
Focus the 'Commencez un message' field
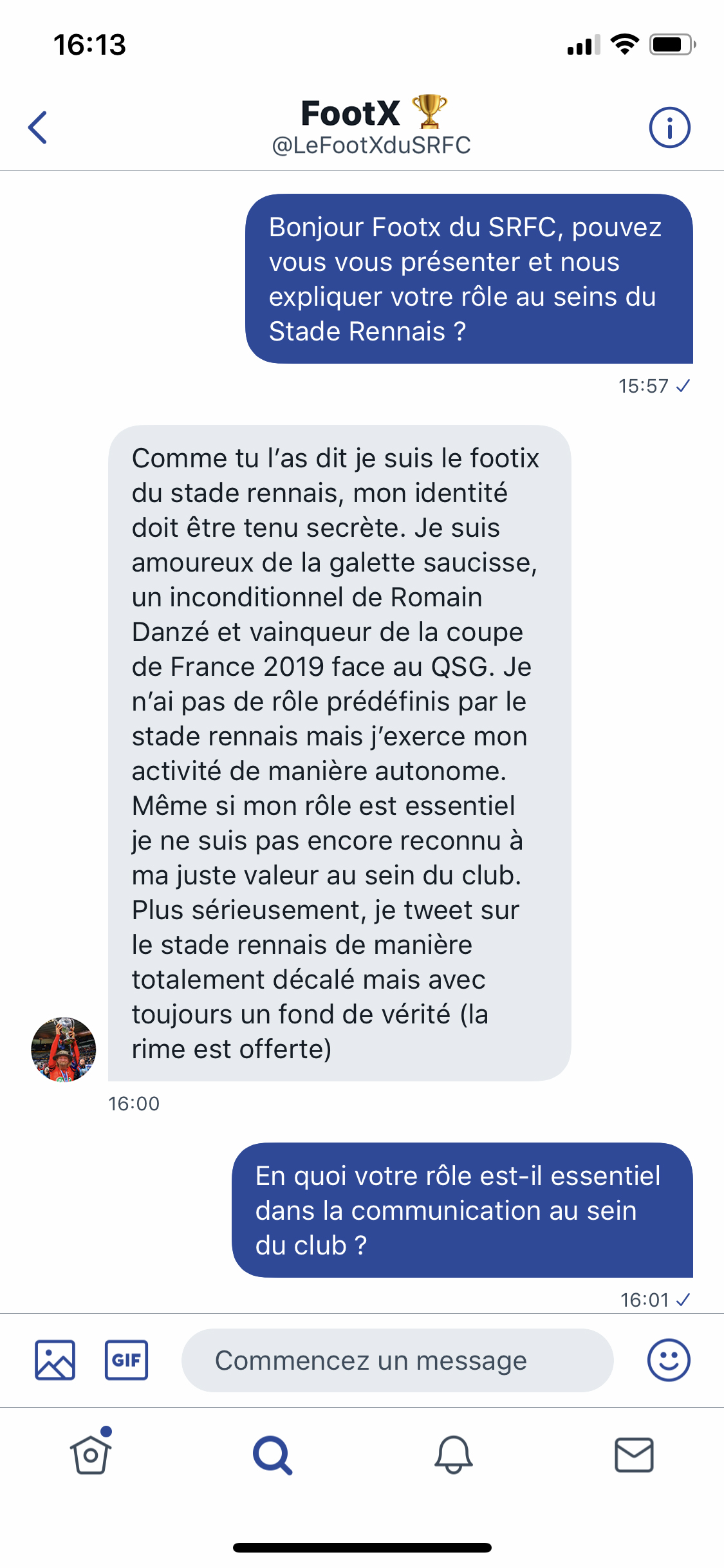396,1360
